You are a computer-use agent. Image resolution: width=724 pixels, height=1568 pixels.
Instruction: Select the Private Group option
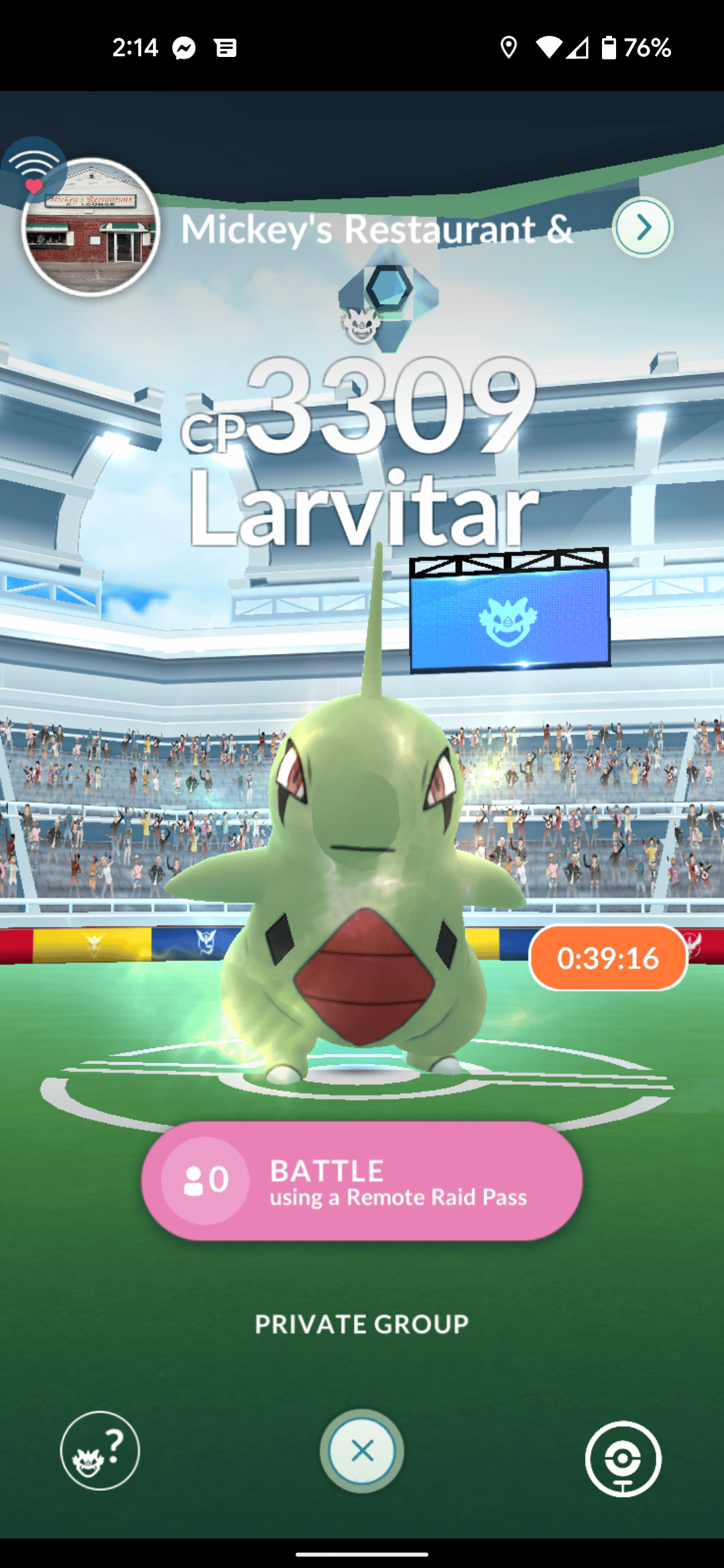coord(362,1324)
